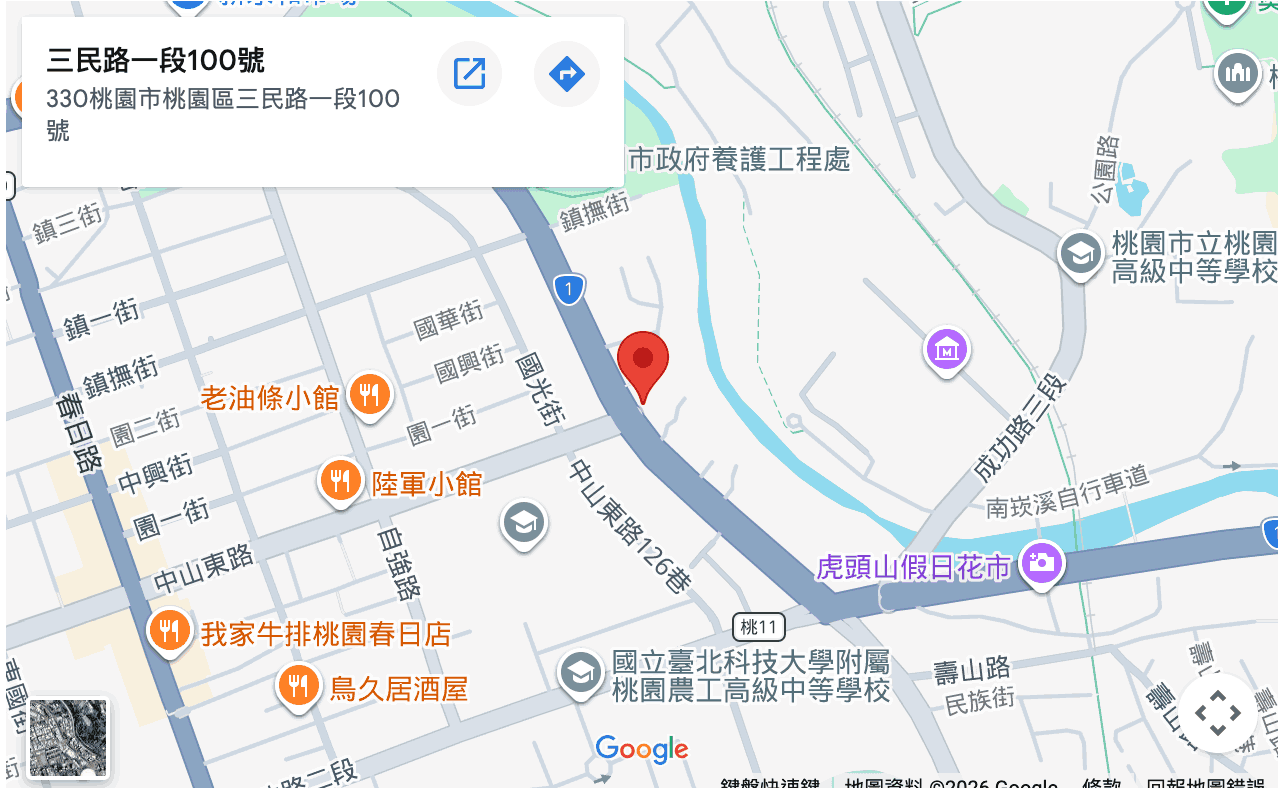Get directions to 三民路一段100號
Screen dimensions: 1278x788
click(567, 74)
